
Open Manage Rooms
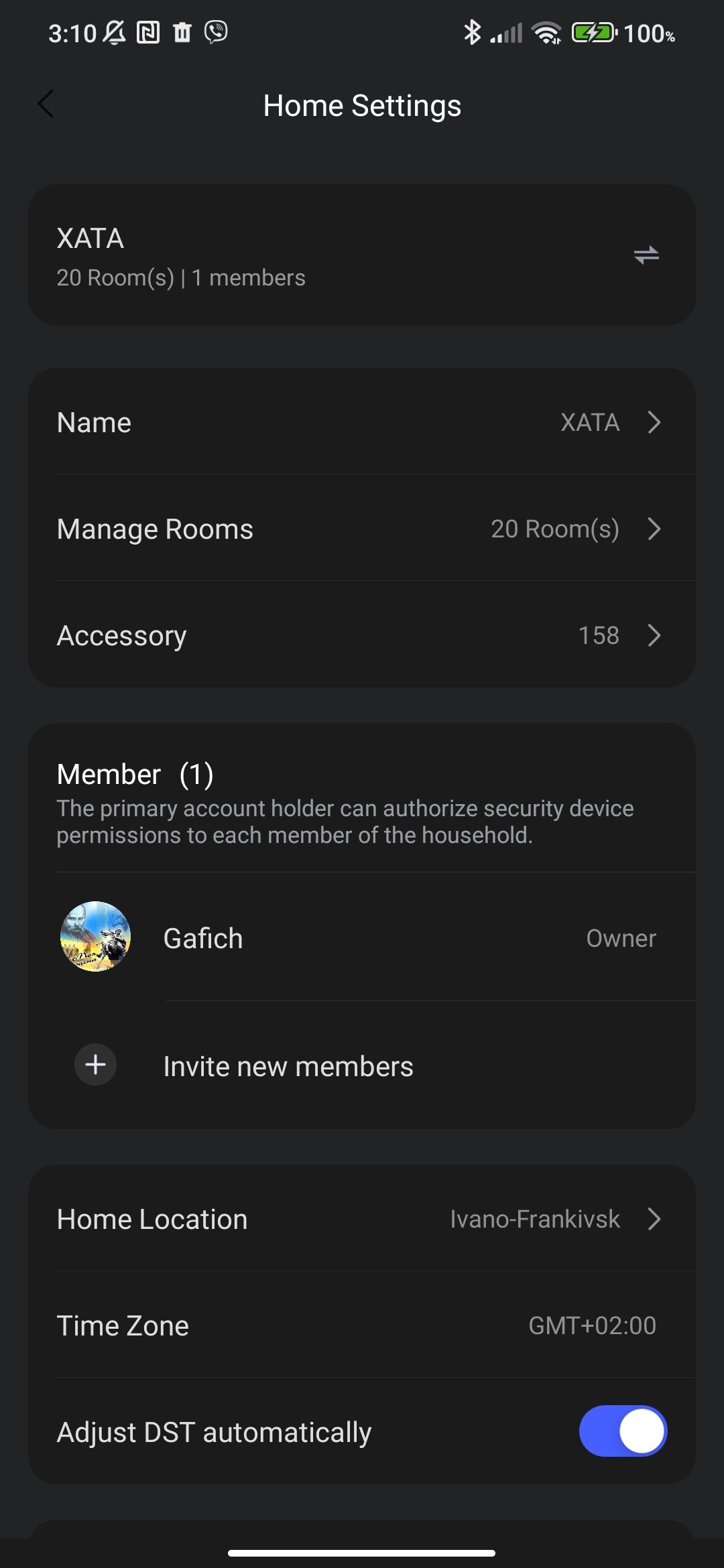pos(362,529)
